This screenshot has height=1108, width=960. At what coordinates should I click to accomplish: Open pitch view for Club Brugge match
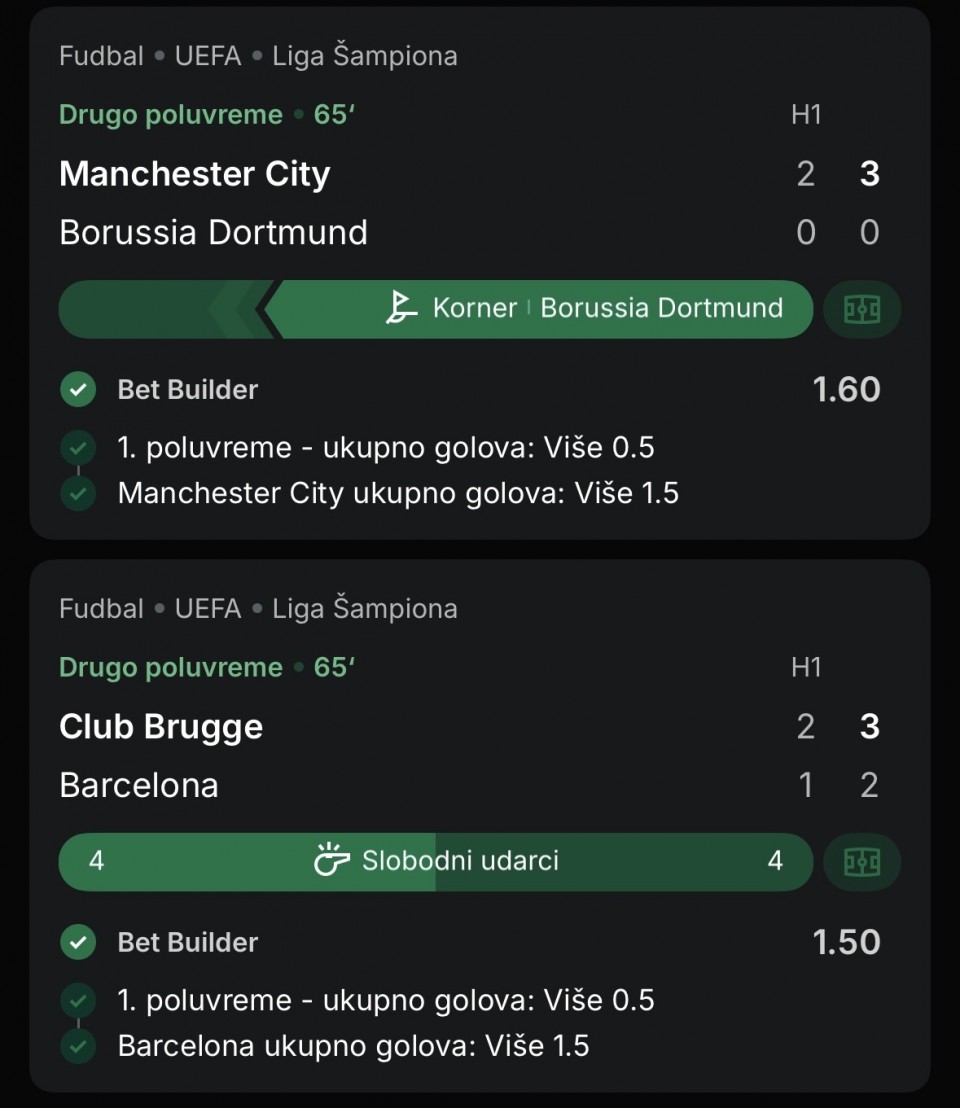click(861, 862)
